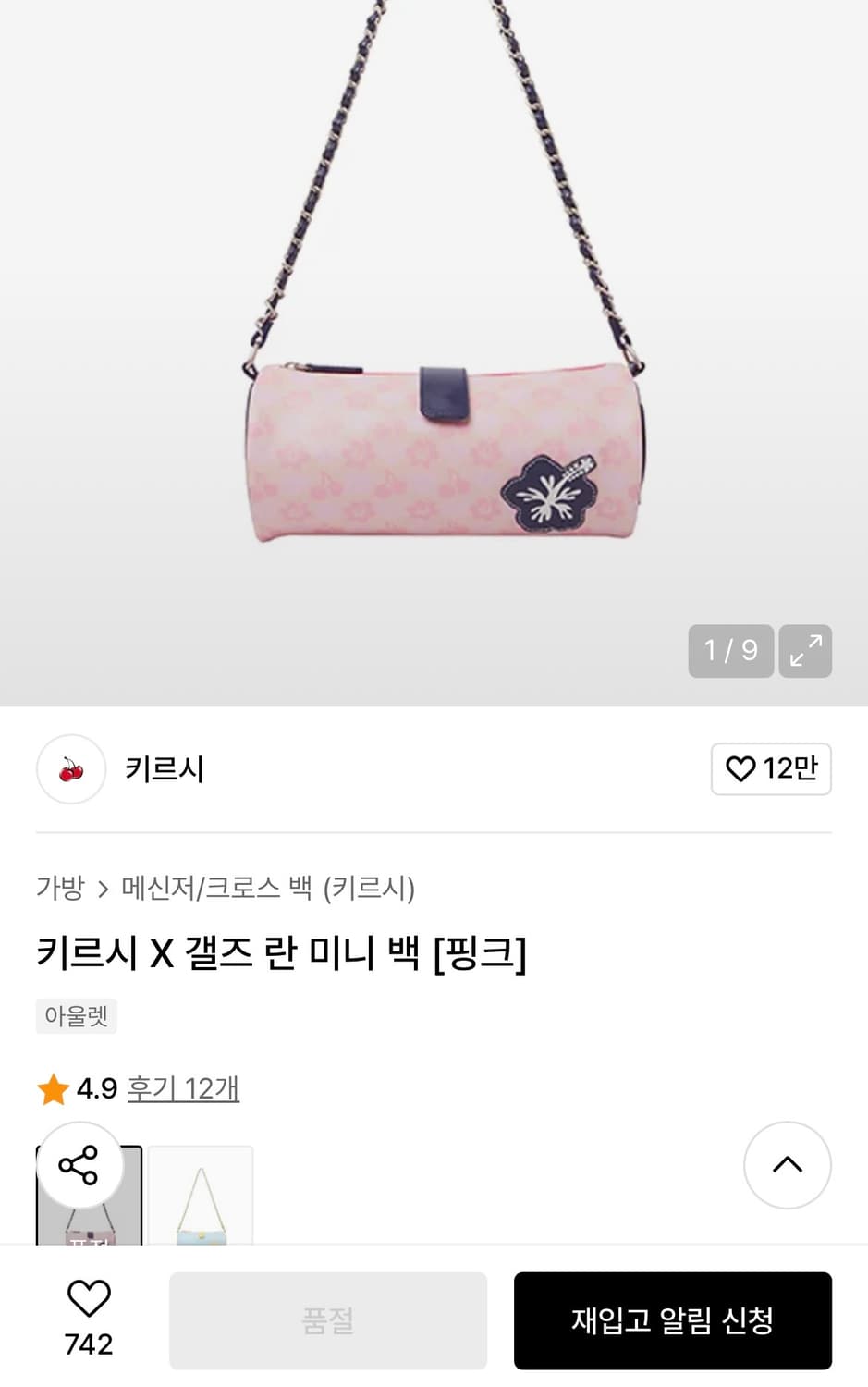Screen dimensions: 868x1387
Task: Select the second product thumbnail
Action: [201, 1202]
